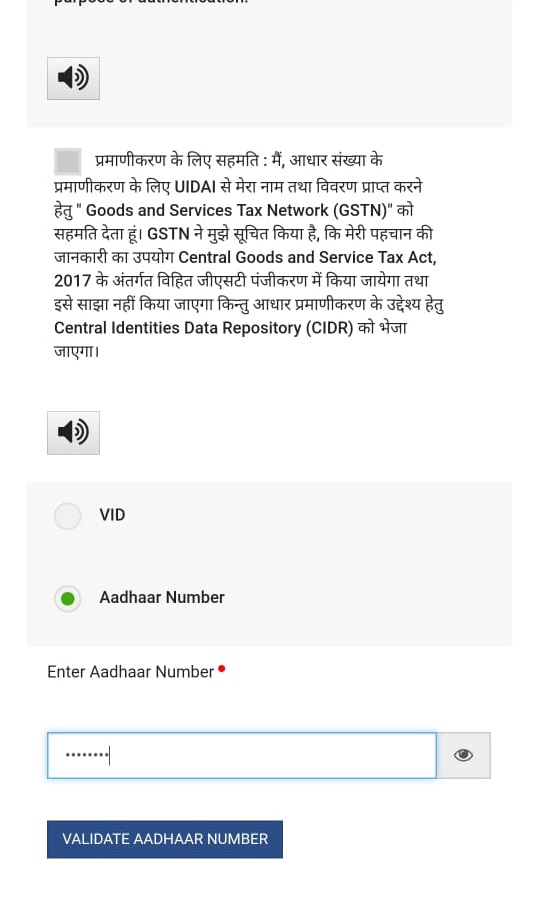Tap Validate Aadhaar Number button
This screenshot has width=539, height=897.
[x=165, y=839]
